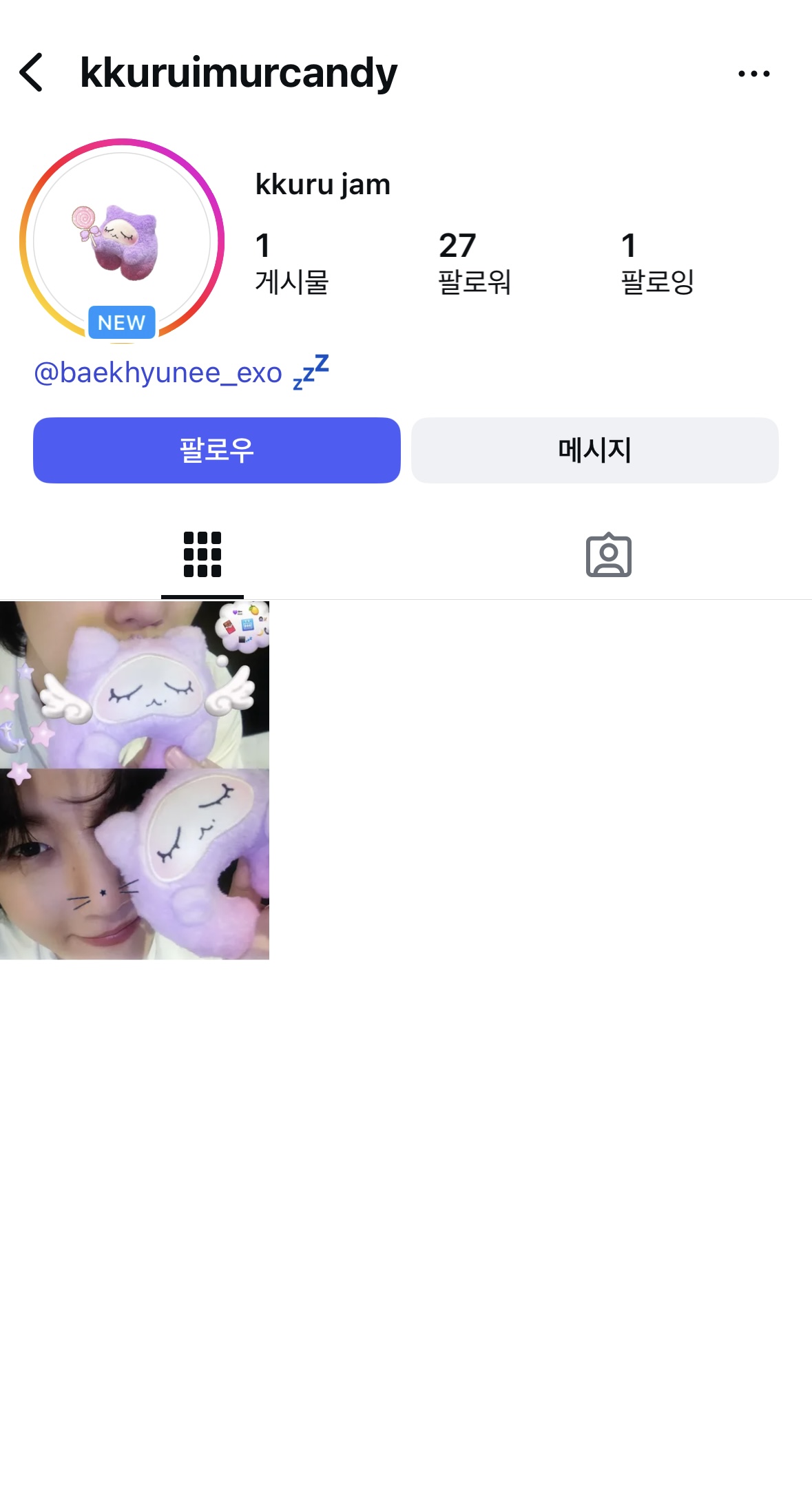The image size is (812, 1491).
Task: Tap the blue 팔로우 follow button
Action: click(217, 450)
